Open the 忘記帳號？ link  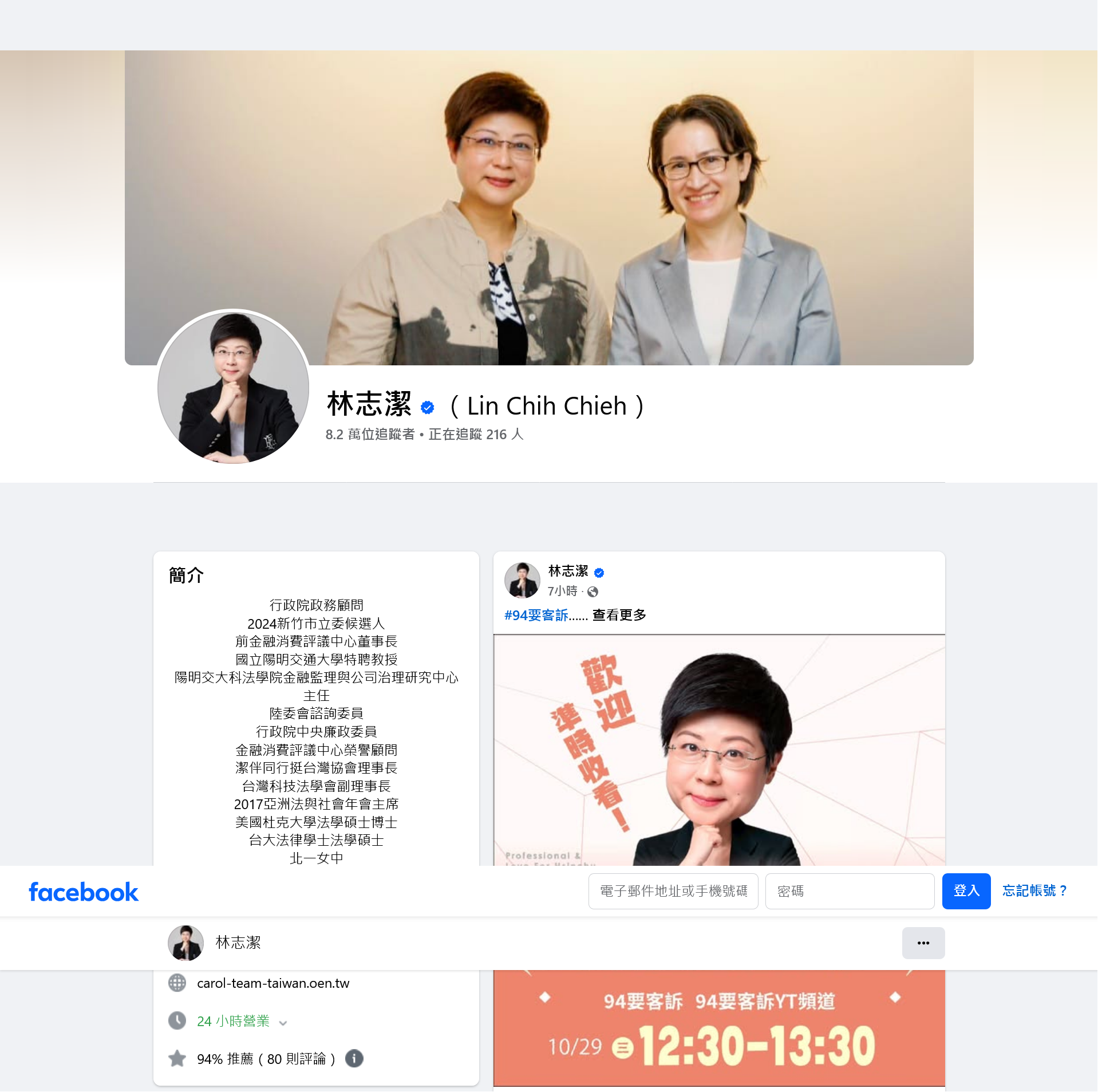click(x=1034, y=891)
